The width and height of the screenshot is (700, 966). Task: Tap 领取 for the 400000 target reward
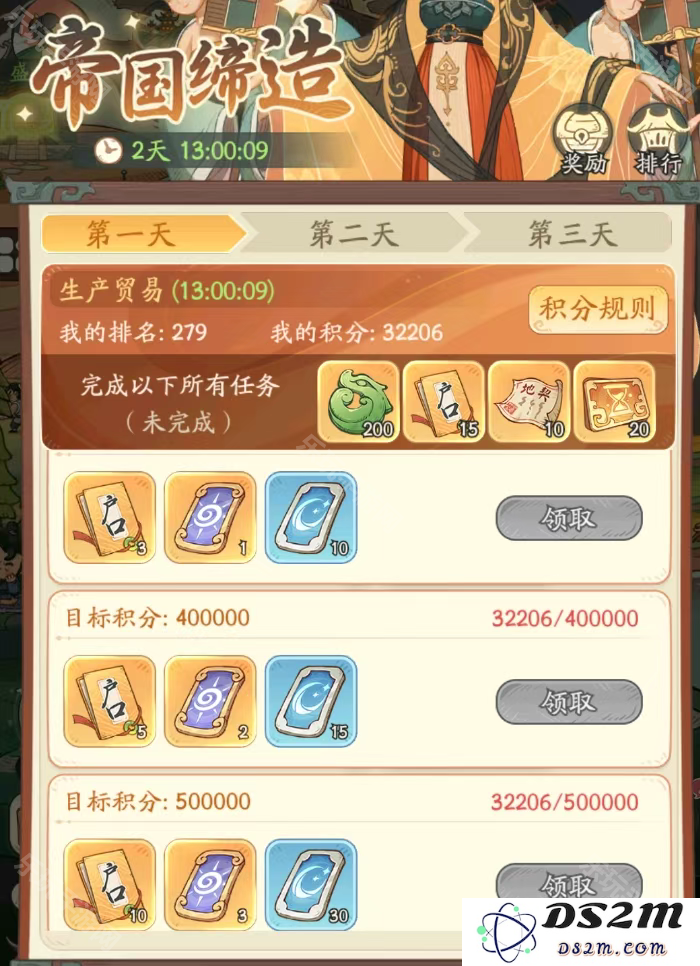(569, 701)
